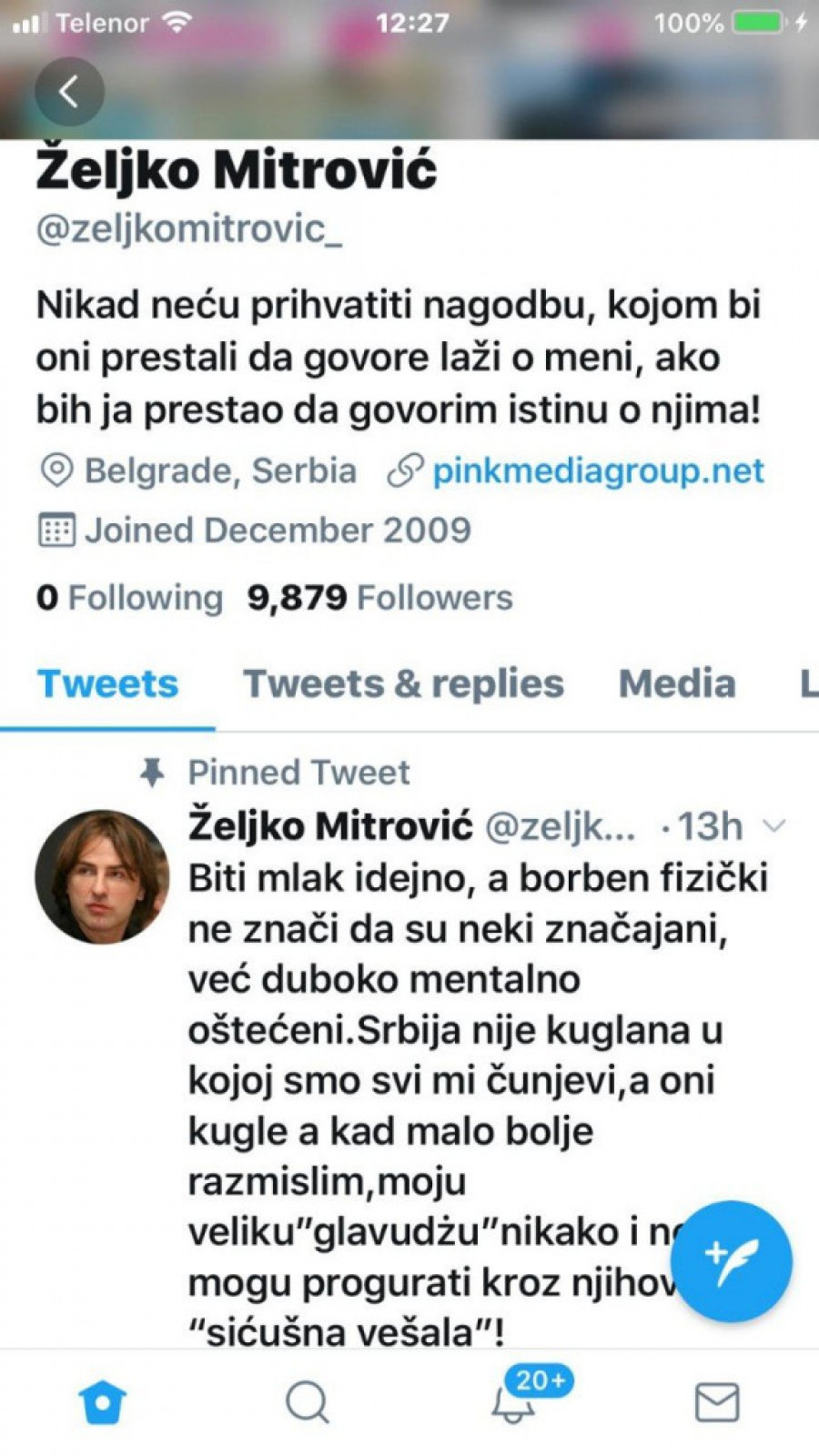This screenshot has height=1456, width=819.
Task: Compose a new tweet
Action: [731, 1261]
